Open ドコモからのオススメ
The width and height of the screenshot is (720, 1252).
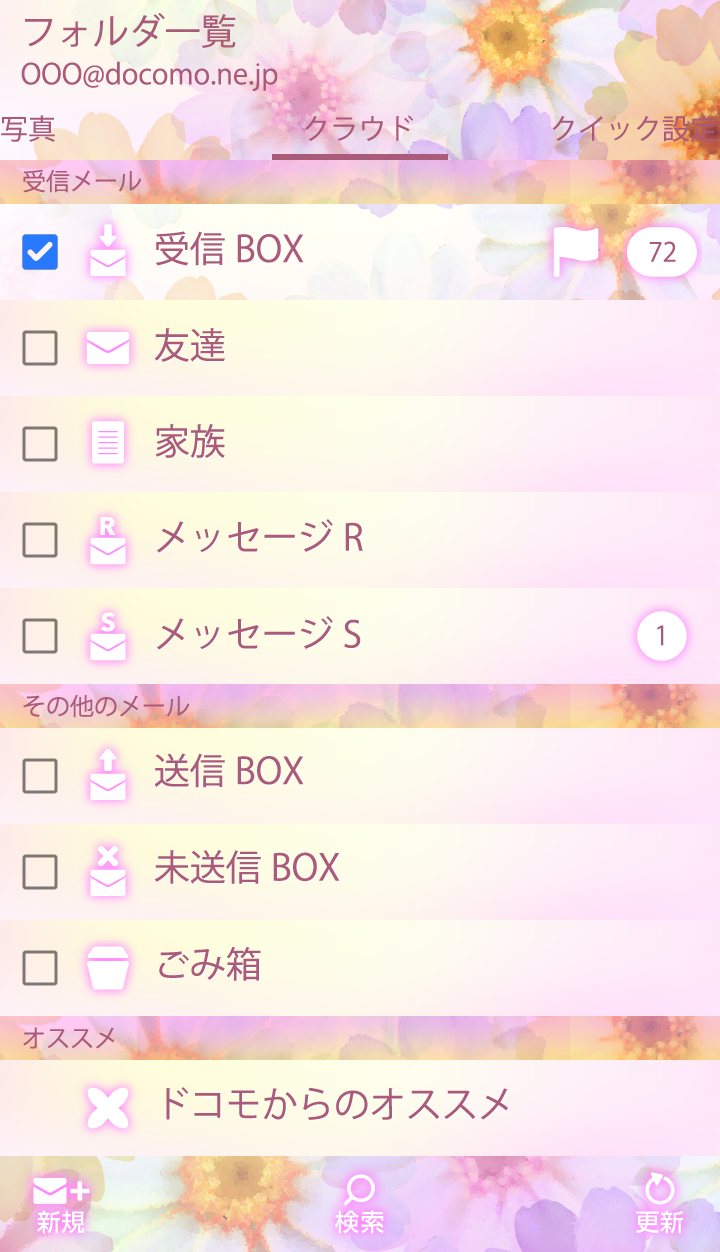click(x=334, y=1104)
